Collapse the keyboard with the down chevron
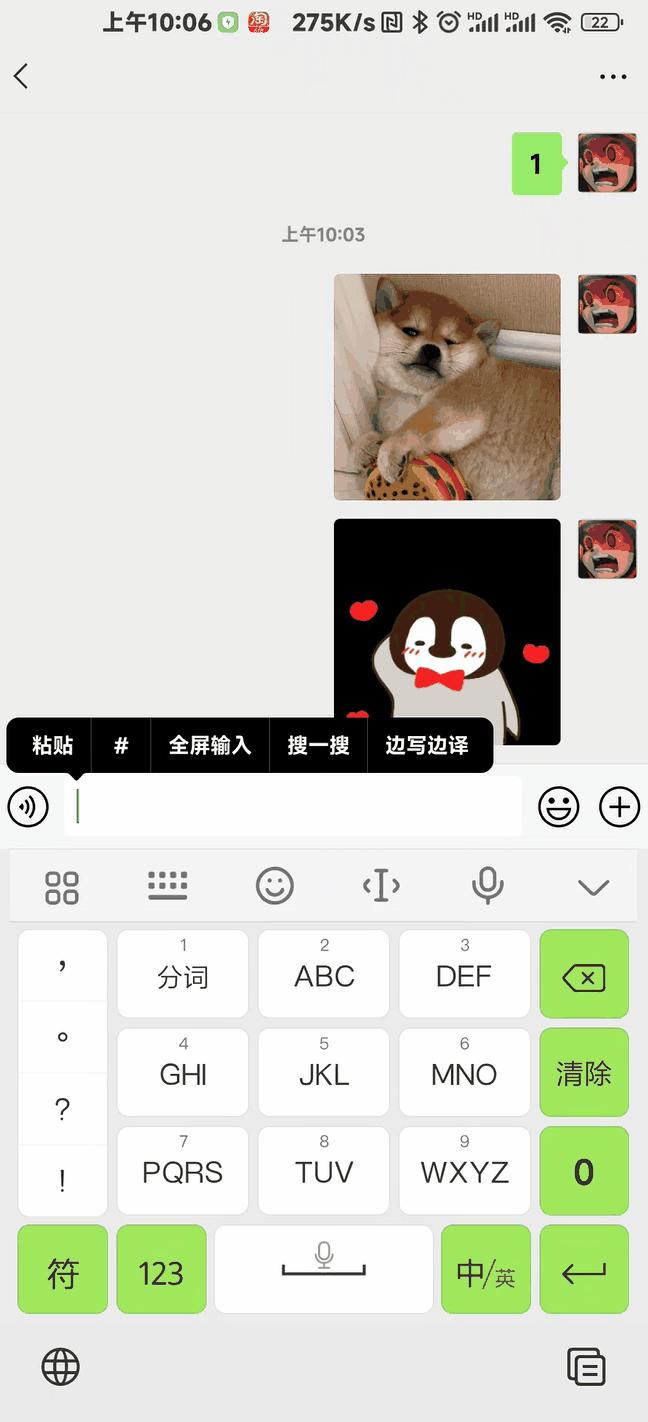The image size is (648, 1422). coord(593,886)
